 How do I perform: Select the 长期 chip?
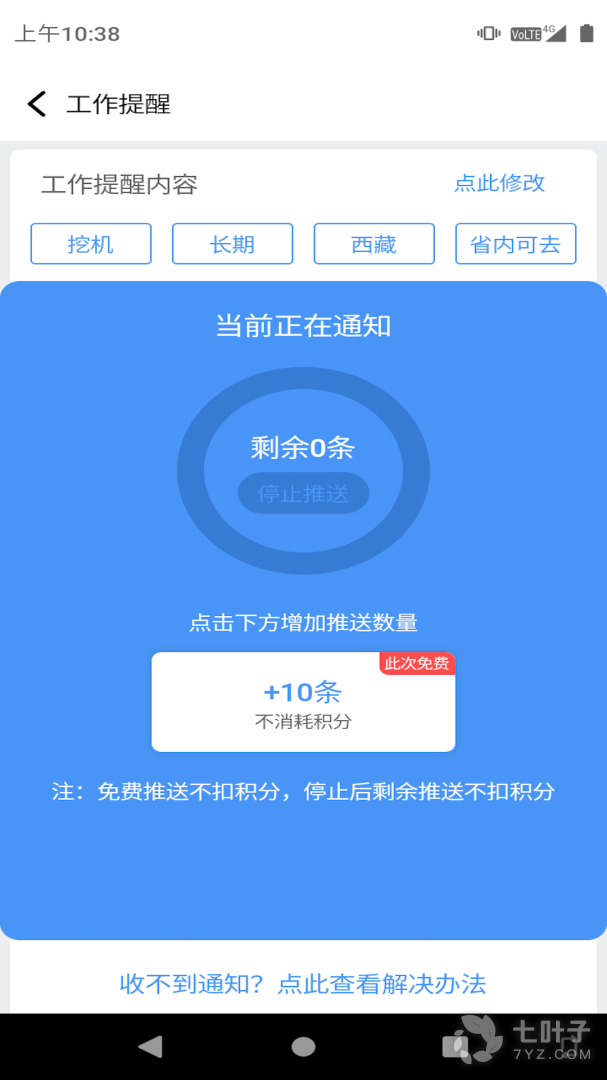(x=232, y=244)
